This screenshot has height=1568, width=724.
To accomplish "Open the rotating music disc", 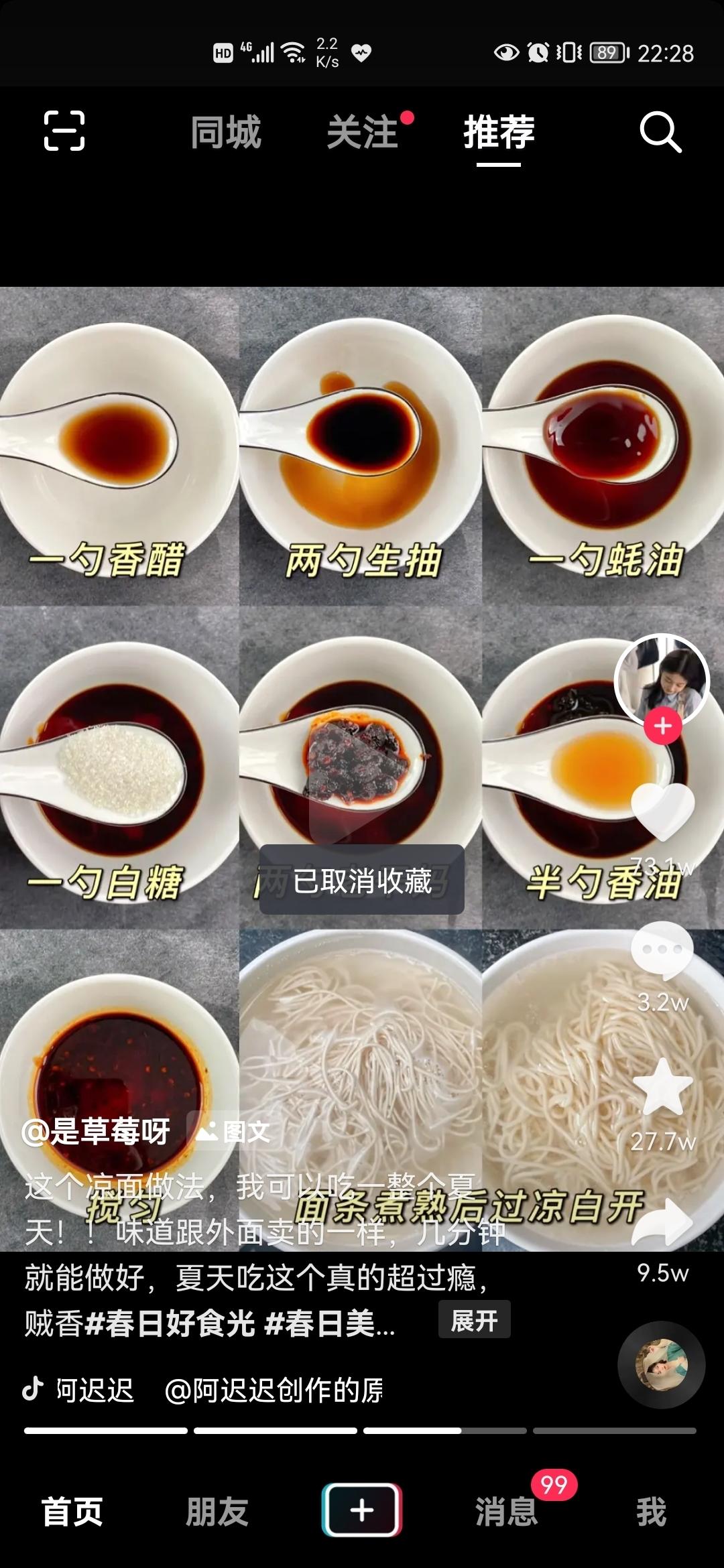I will [661, 1364].
